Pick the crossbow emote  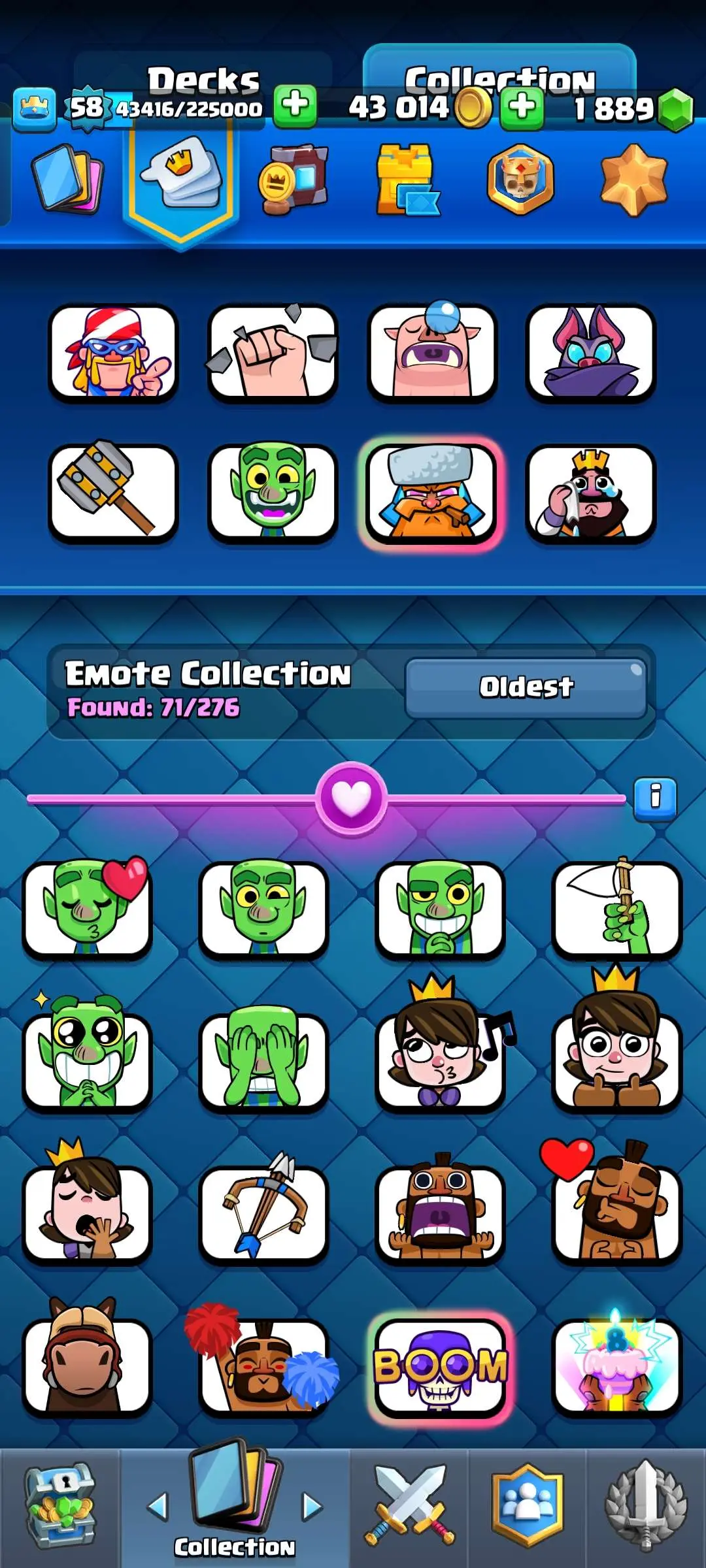264,1212
